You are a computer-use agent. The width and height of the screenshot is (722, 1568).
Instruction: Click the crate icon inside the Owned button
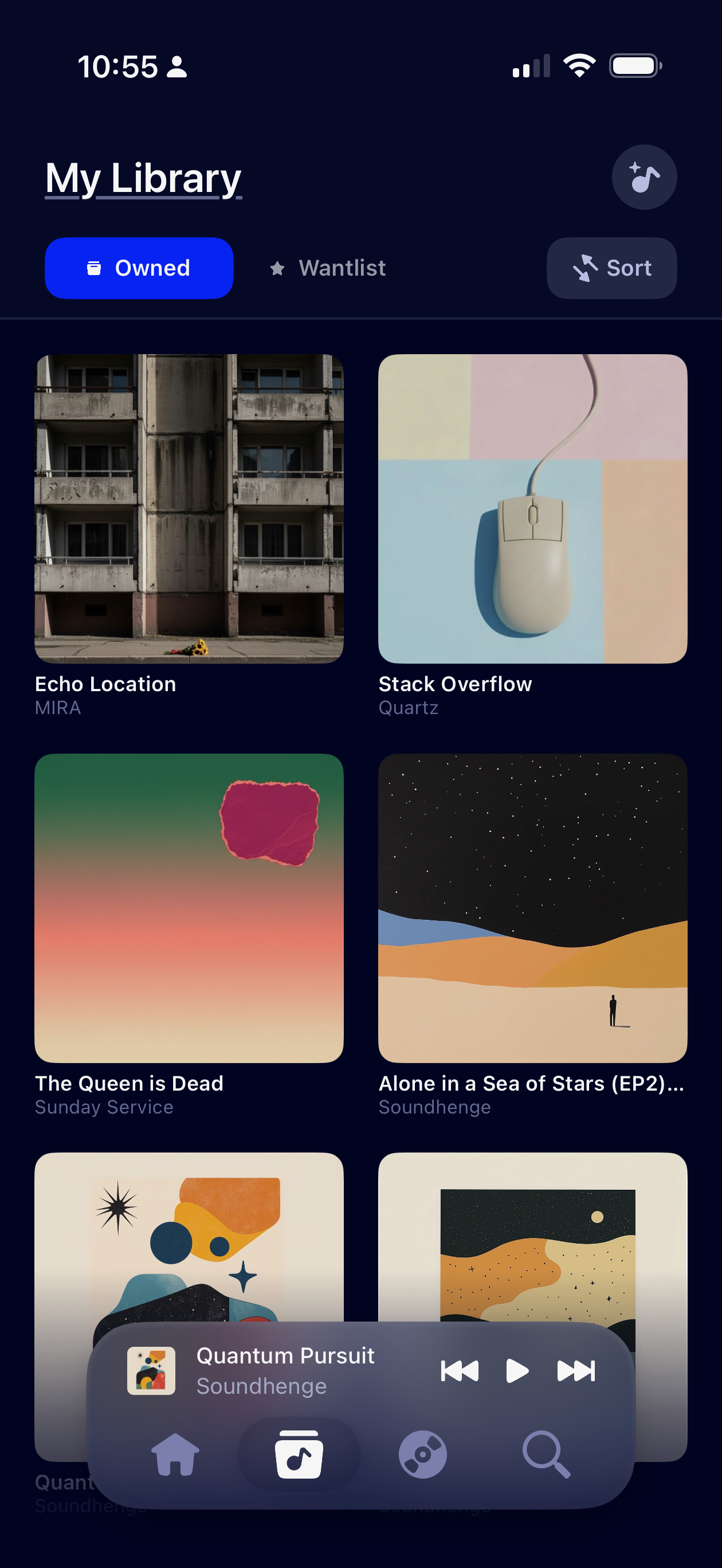[95, 268]
